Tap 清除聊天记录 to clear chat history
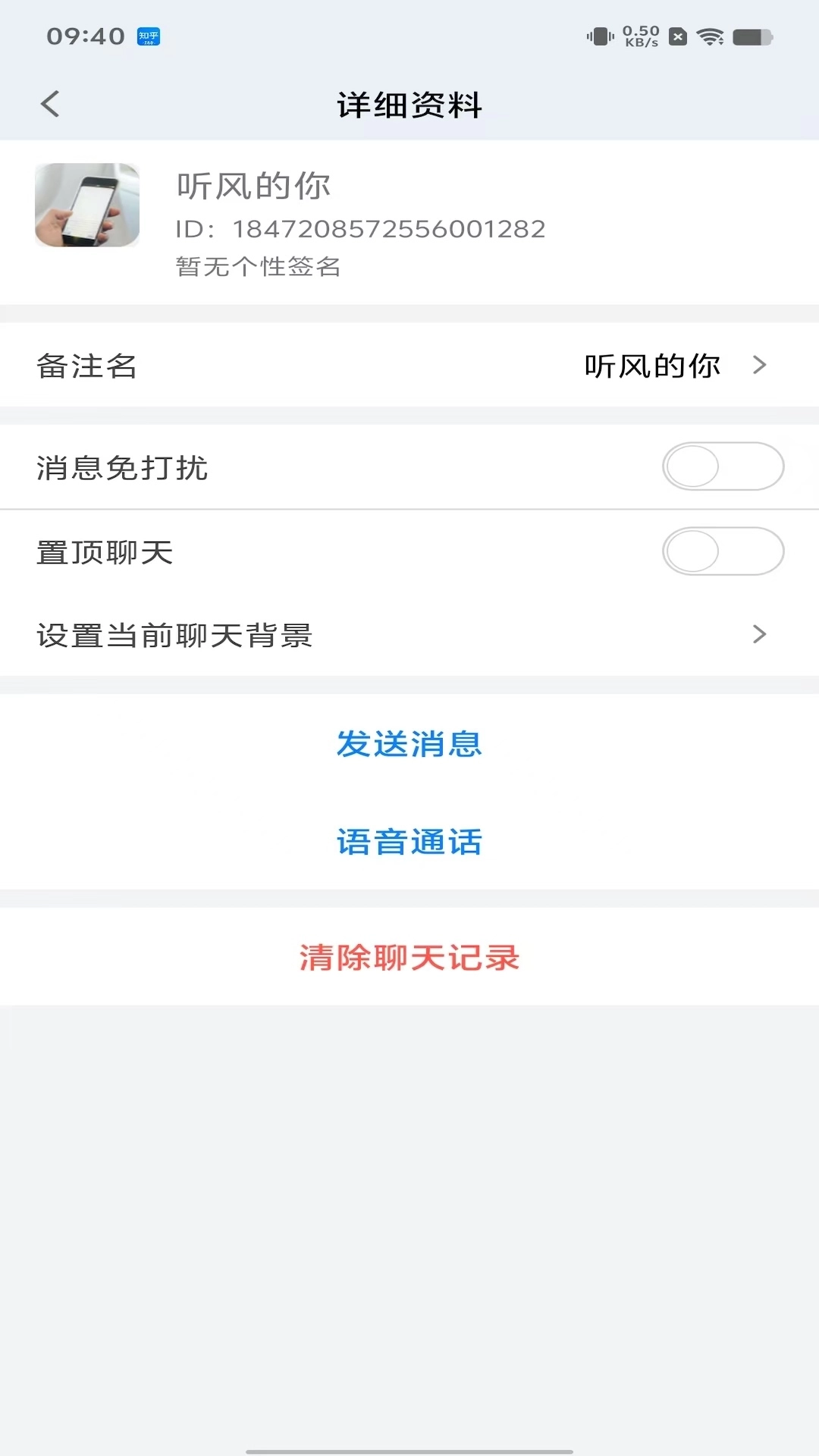 409,958
